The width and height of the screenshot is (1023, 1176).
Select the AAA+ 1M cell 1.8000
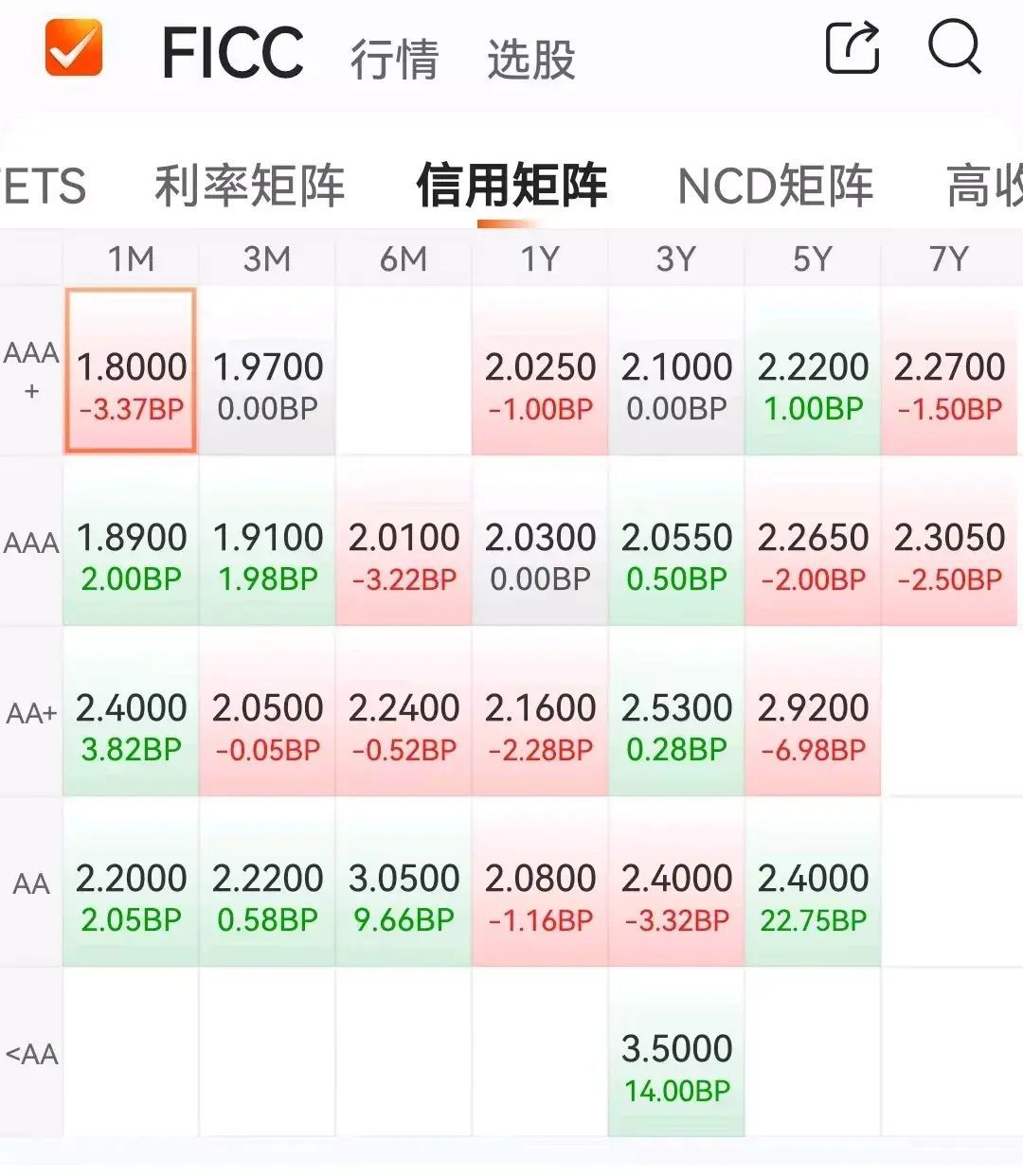click(x=131, y=372)
